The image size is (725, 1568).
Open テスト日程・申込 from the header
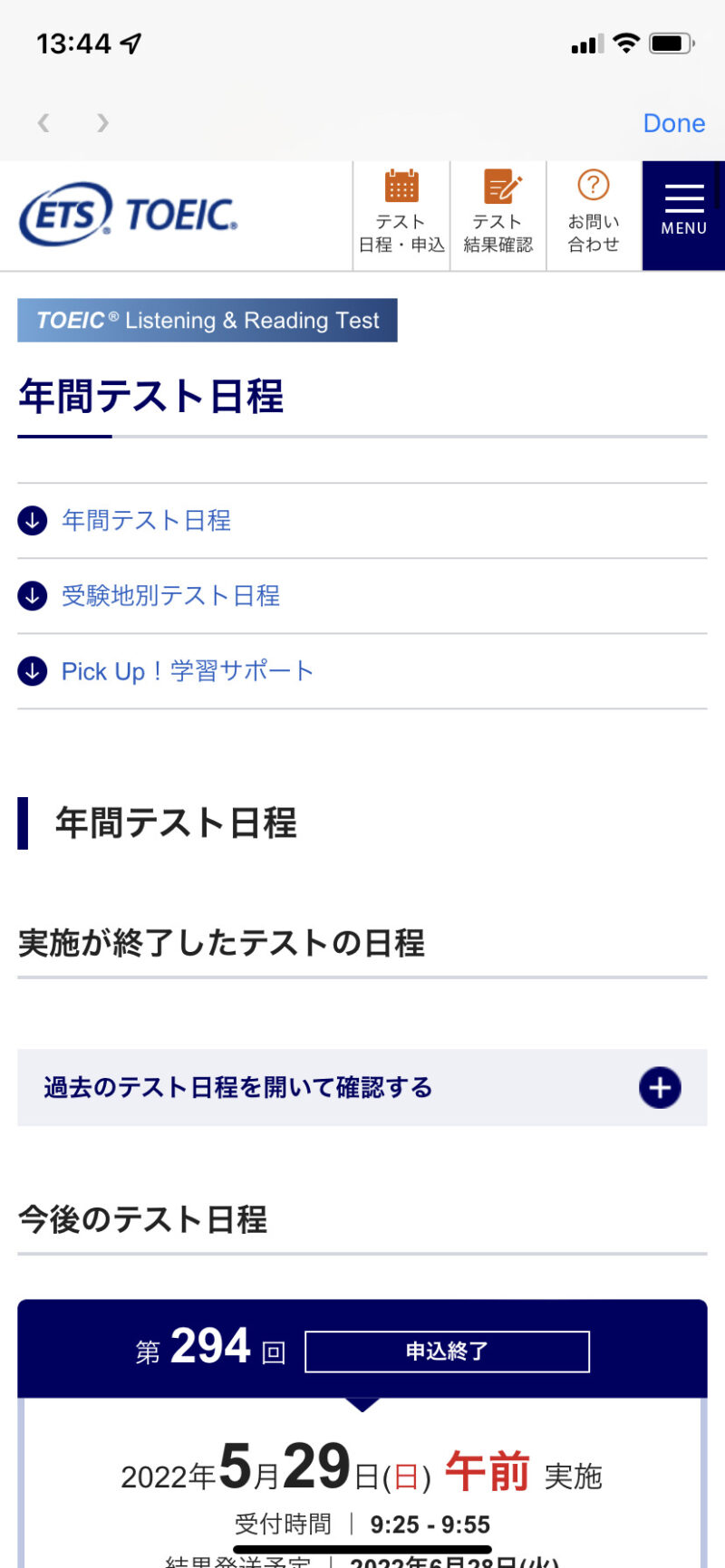[x=401, y=216]
